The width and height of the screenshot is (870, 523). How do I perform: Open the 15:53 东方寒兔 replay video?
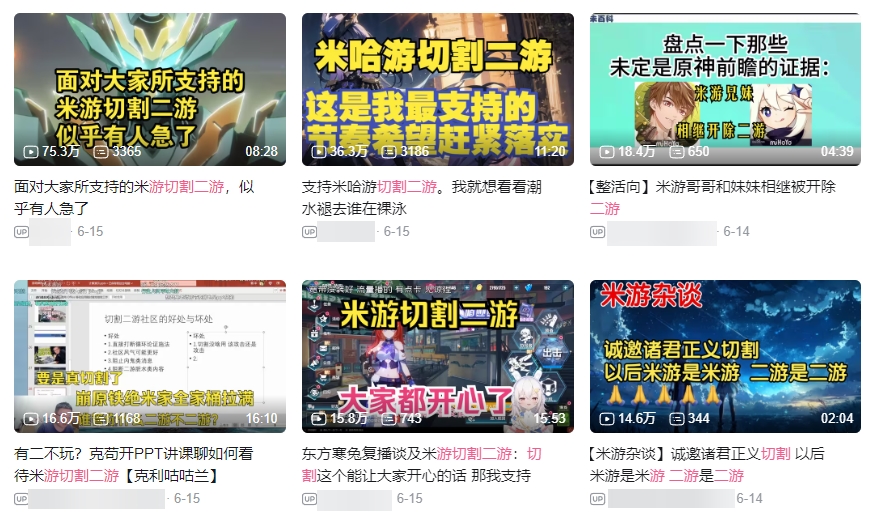tap(438, 356)
